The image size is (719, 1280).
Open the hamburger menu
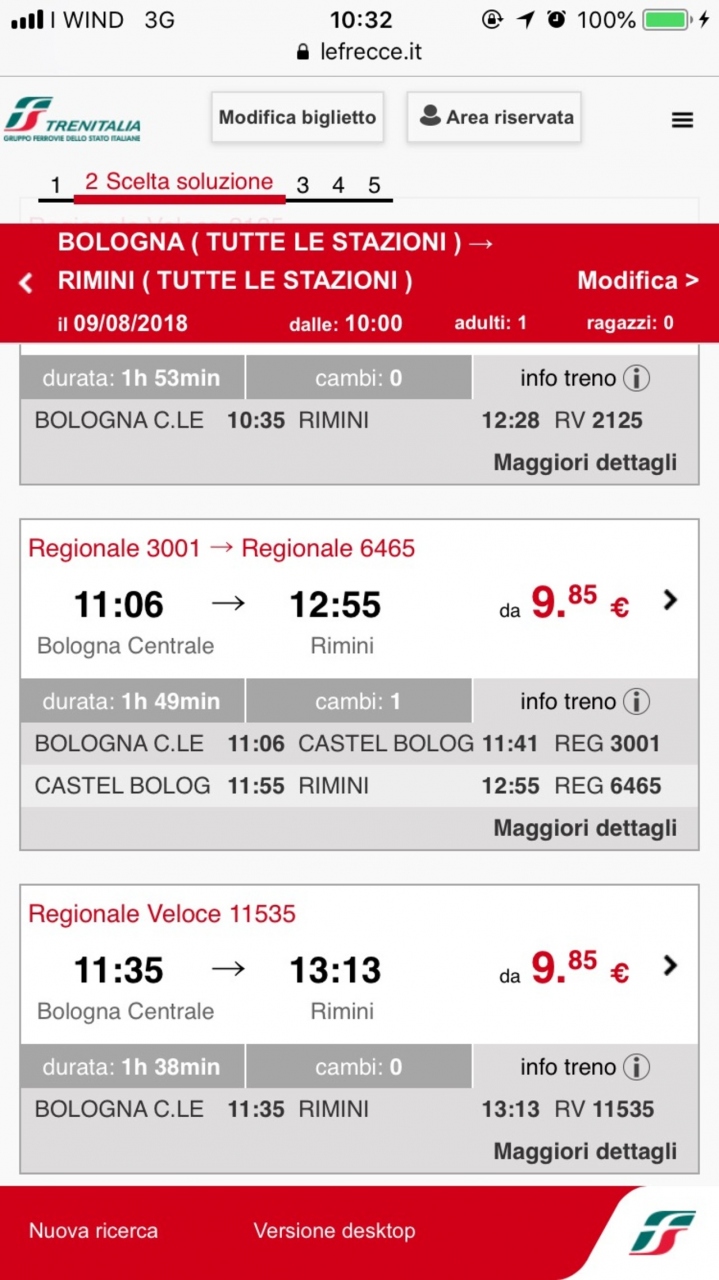point(682,120)
